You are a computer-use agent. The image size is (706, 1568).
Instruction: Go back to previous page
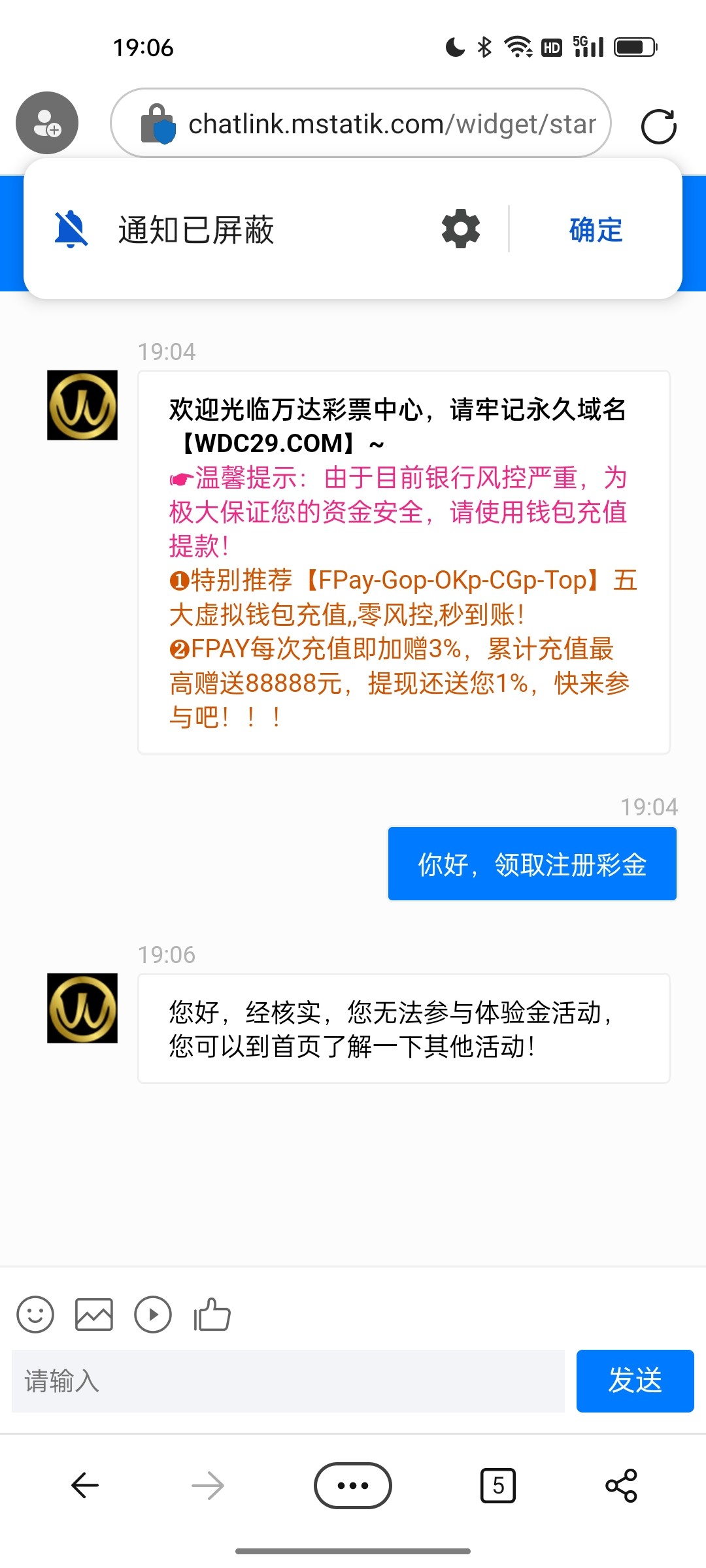click(x=85, y=1486)
